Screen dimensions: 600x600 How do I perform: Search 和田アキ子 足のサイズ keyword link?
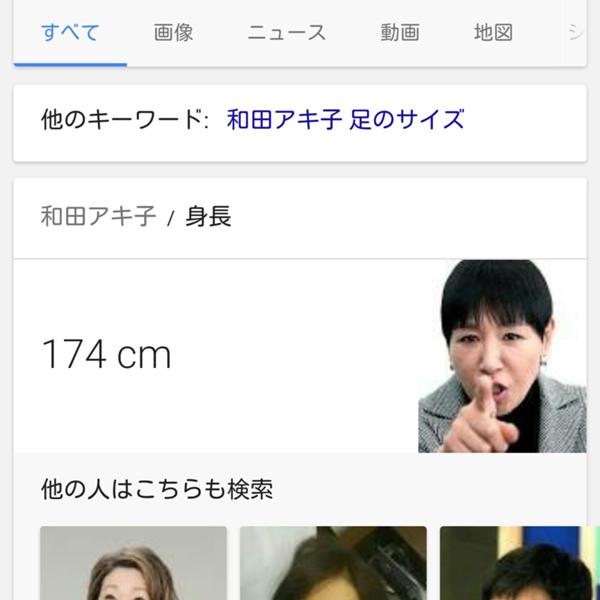(345, 120)
